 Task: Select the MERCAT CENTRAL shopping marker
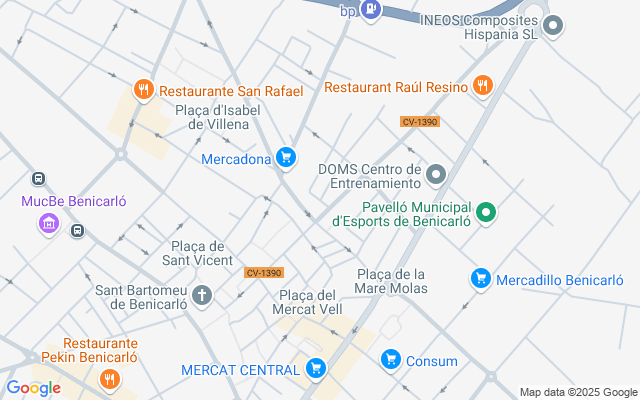coord(316,369)
